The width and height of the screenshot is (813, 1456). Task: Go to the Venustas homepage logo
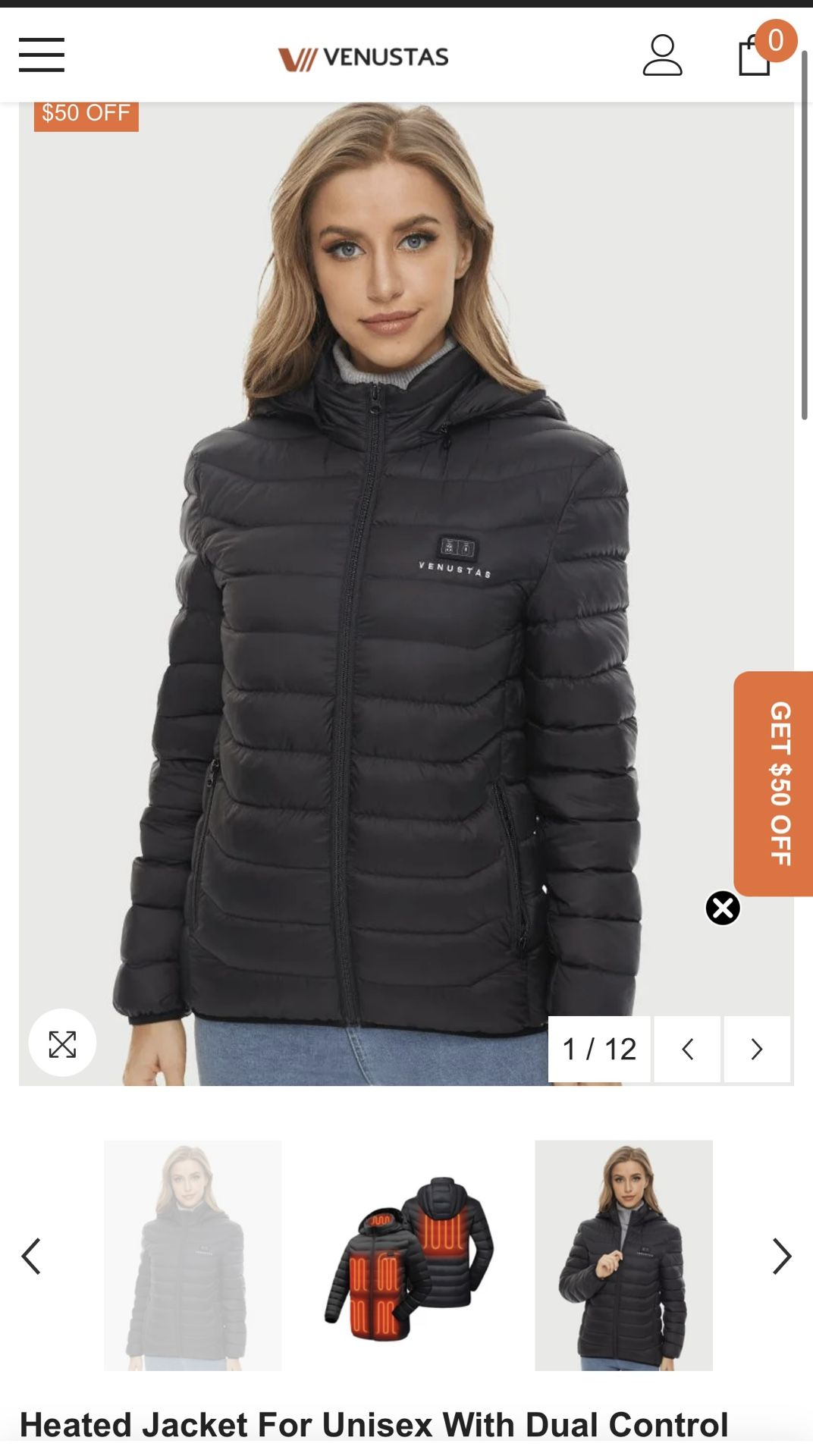363,58
